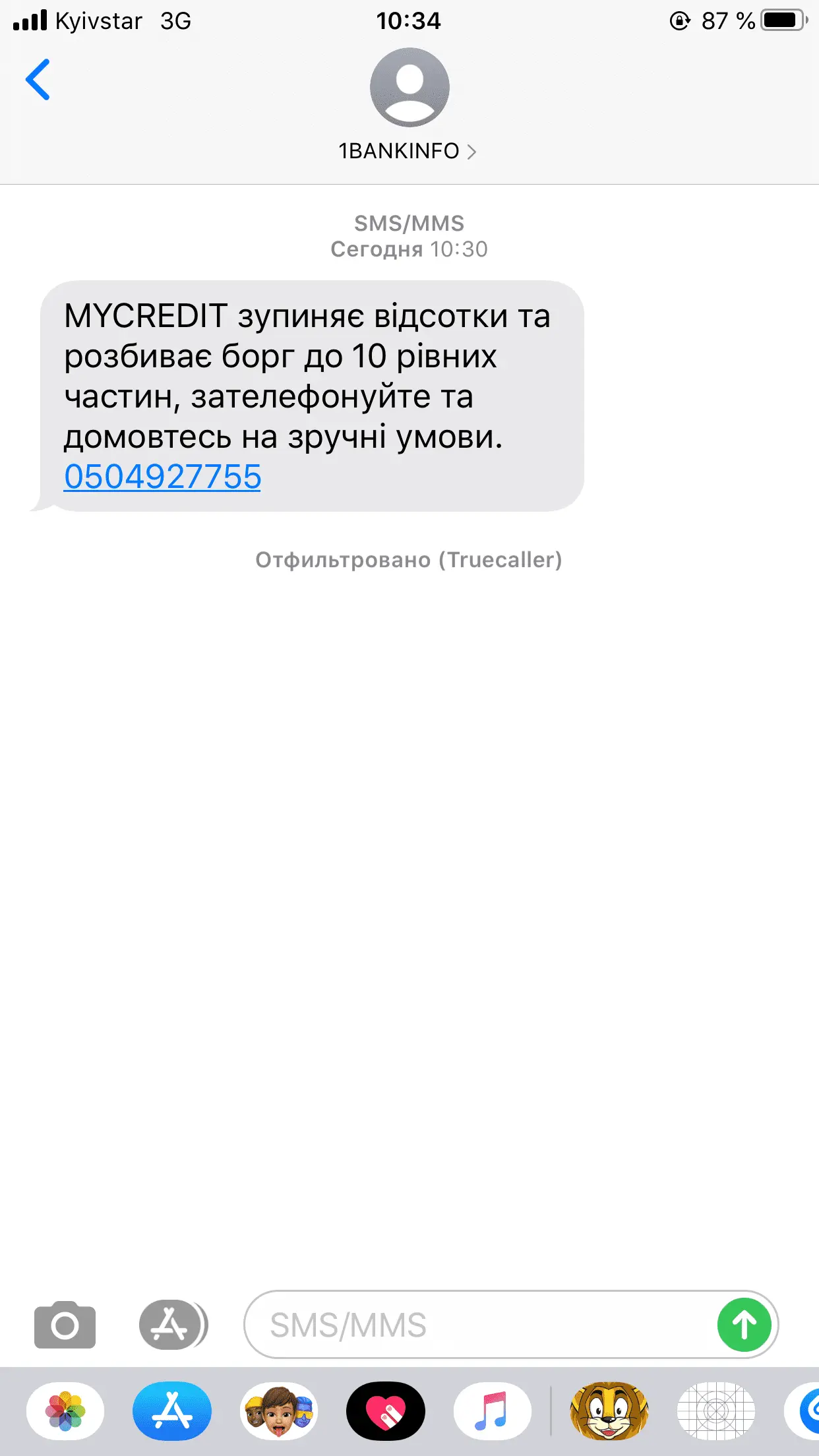819x1456 pixels.
Task: Go back to the messages list
Action: [x=38, y=80]
